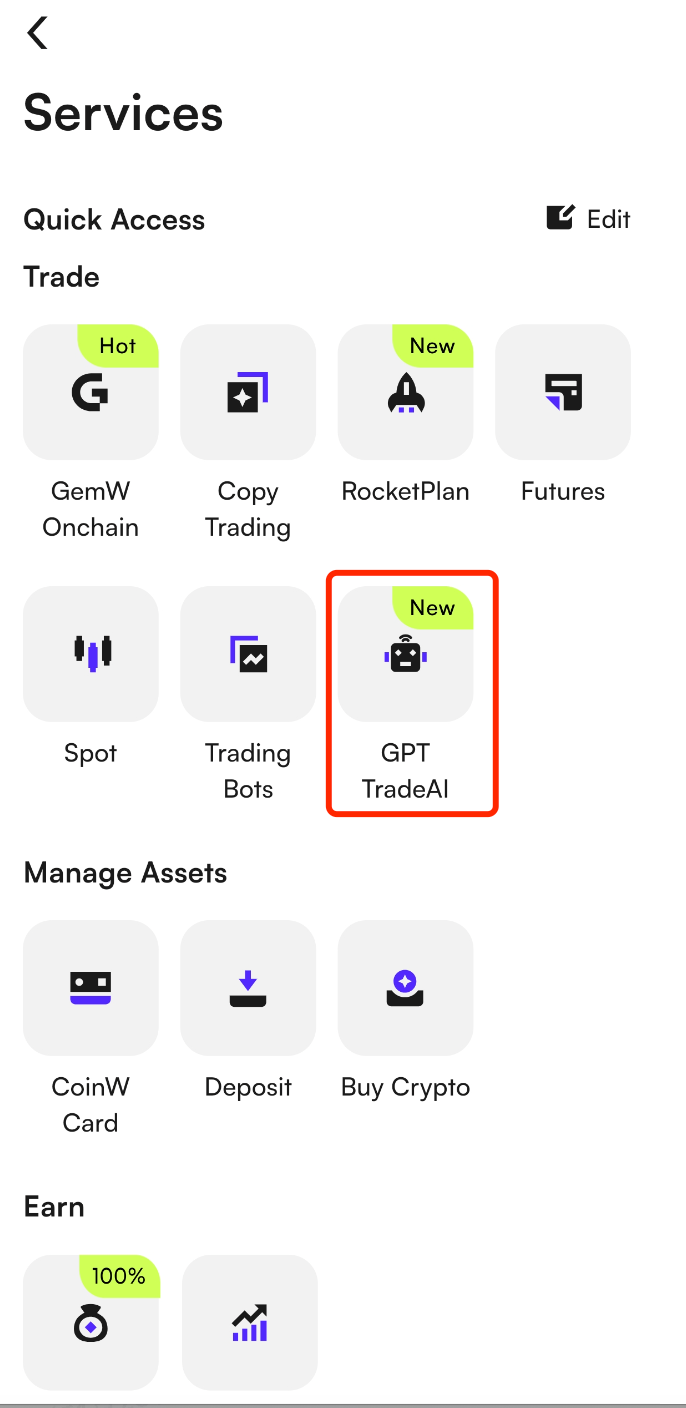Viewport: 686px width, 1408px height.
Task: Open the Earn tile with 100% badge
Action: 91,1322
